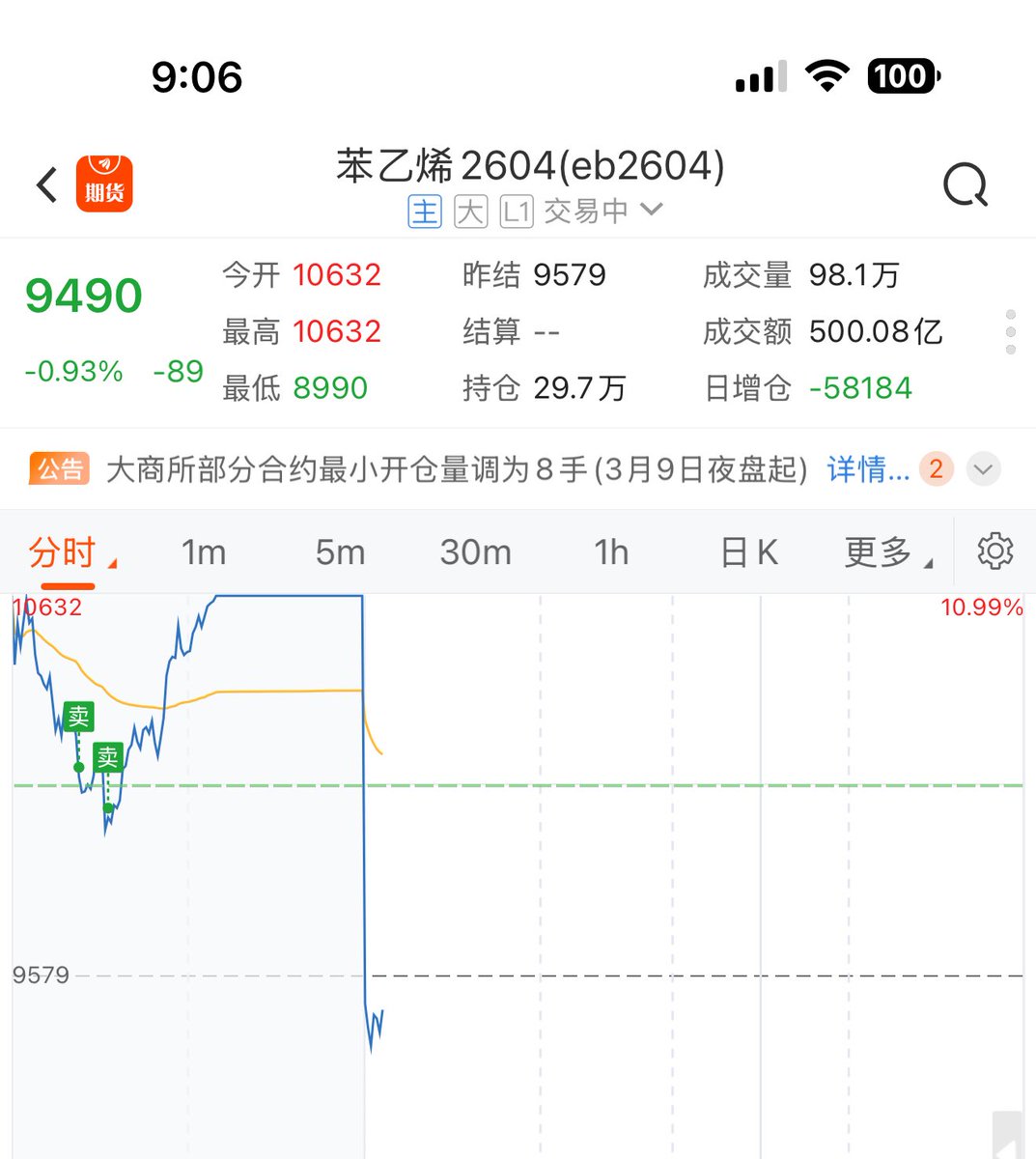Open the search icon in header

965,184
